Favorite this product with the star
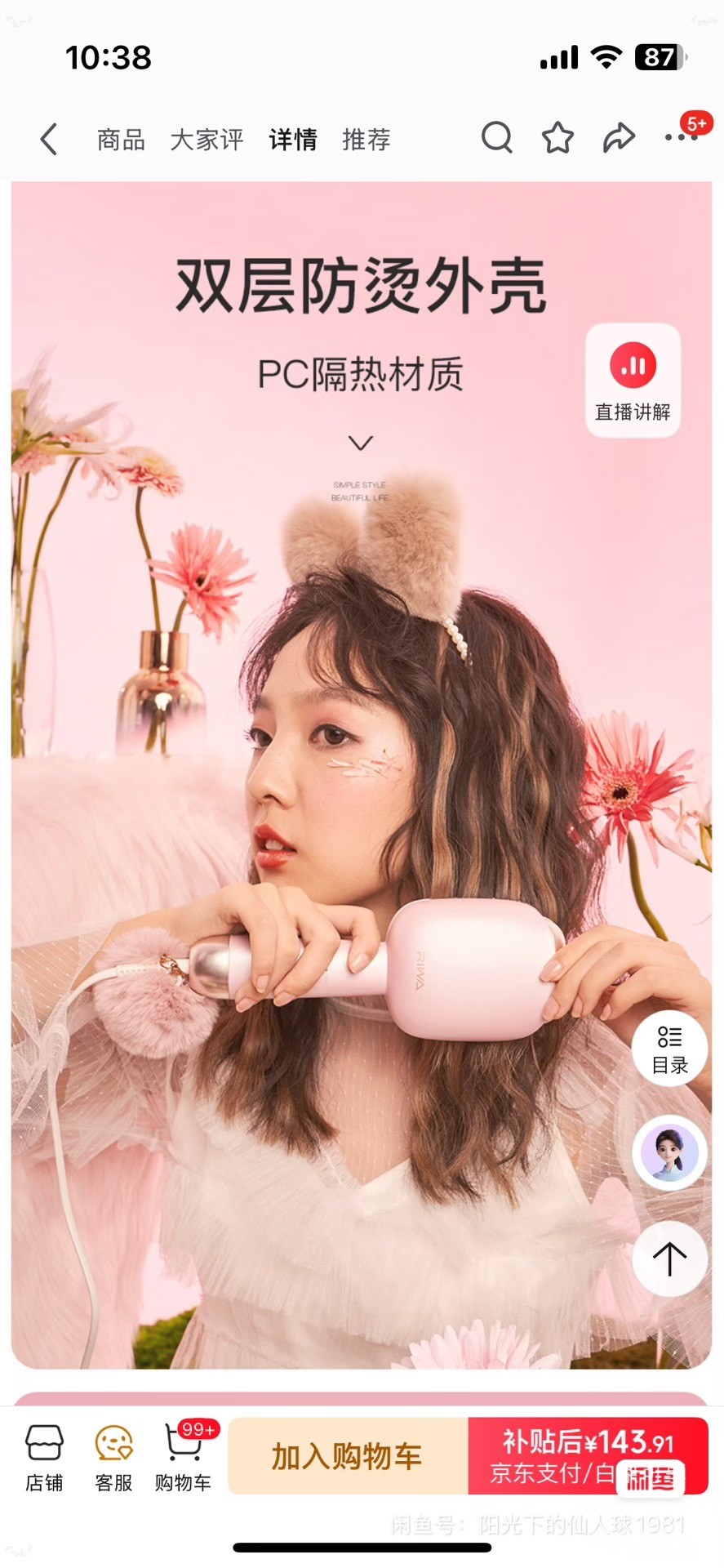 tap(558, 138)
